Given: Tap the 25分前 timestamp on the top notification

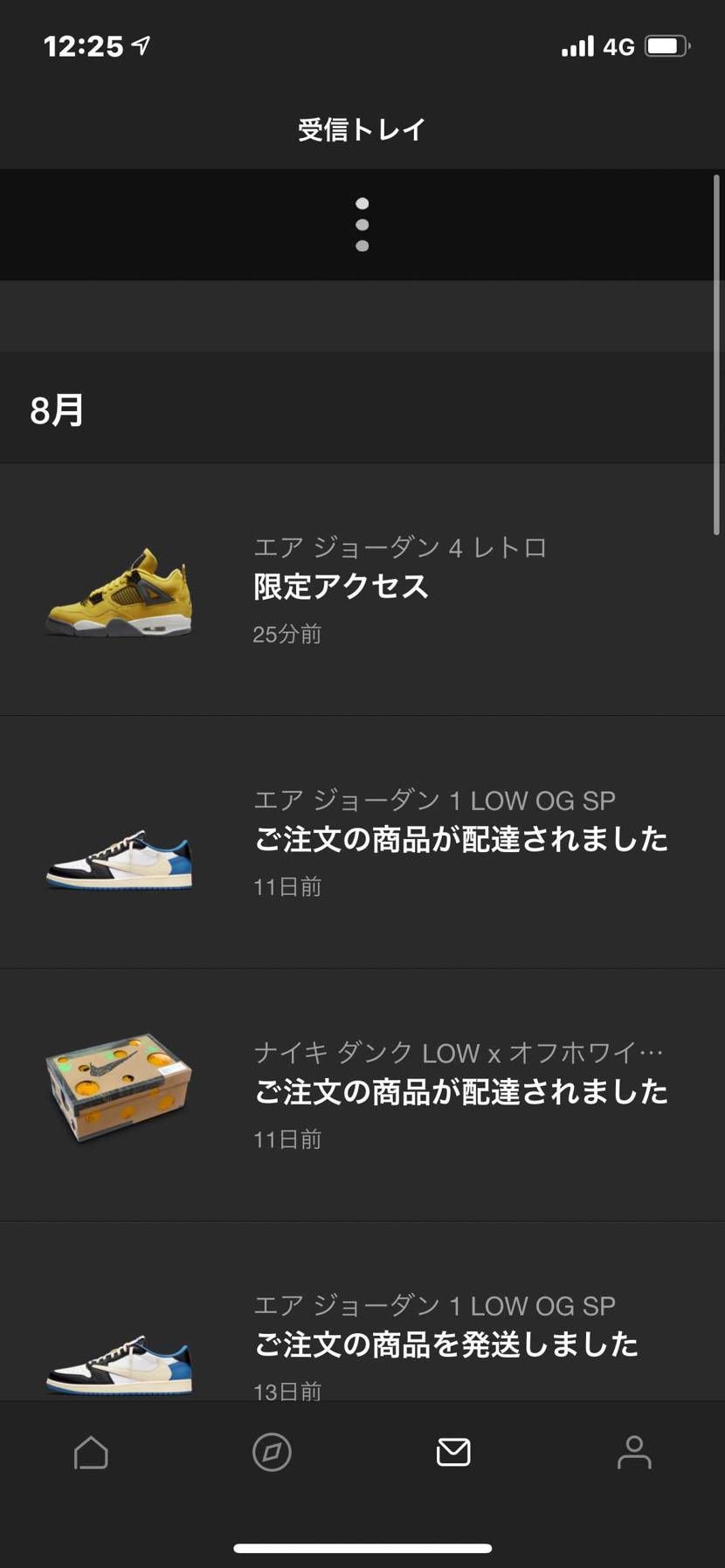Looking at the screenshot, I should [x=287, y=635].
